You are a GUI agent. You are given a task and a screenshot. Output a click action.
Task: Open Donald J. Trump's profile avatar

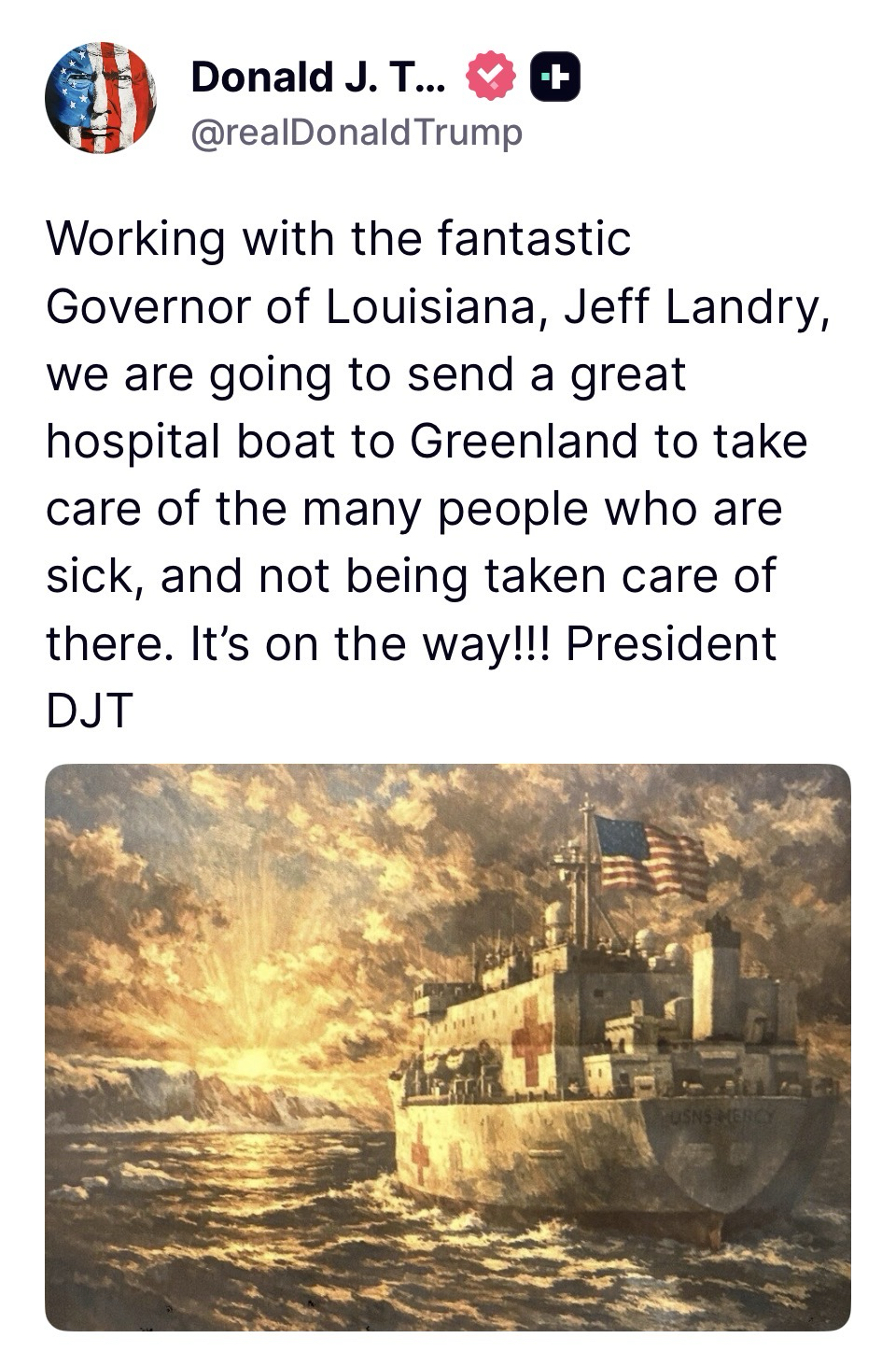click(x=100, y=97)
